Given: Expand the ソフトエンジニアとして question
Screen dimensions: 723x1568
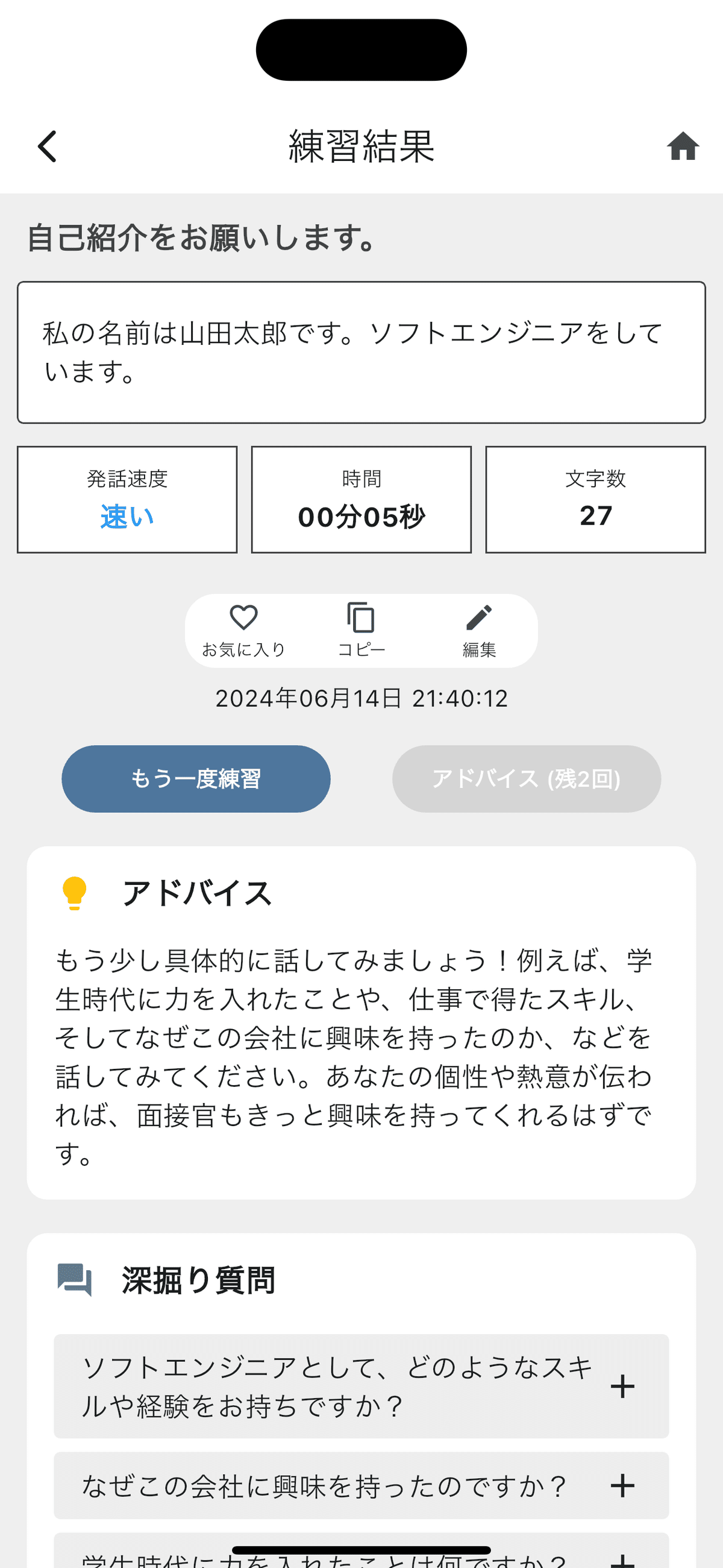Looking at the screenshot, I should (x=361, y=1386).
